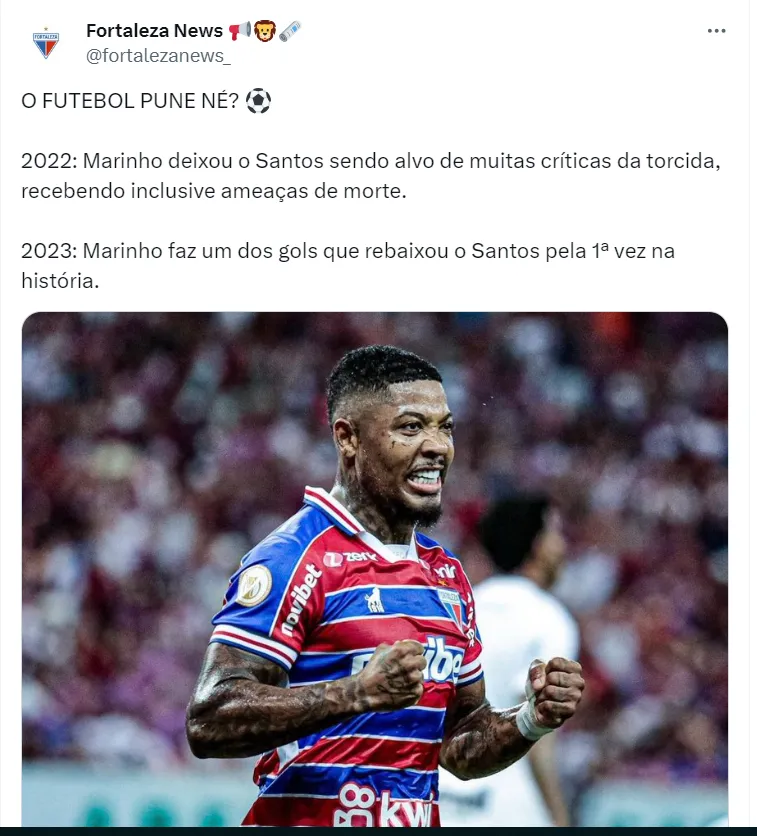View the @fortalezanews_ handle profile
Viewport: 757px width, 836px height.
click(x=158, y=56)
